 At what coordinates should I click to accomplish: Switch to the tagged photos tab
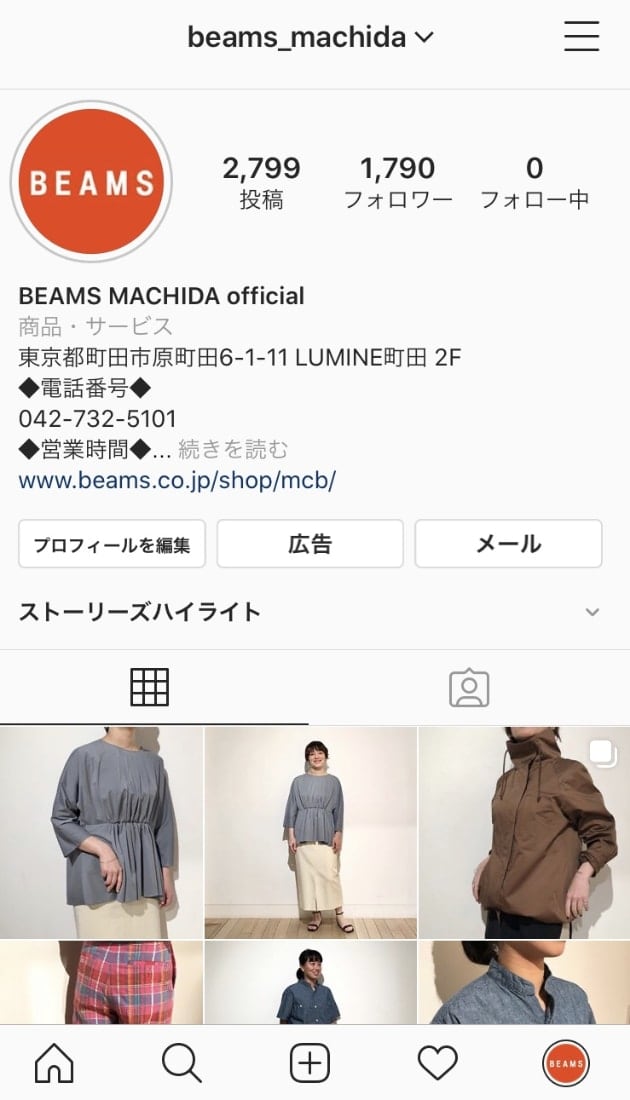468,687
